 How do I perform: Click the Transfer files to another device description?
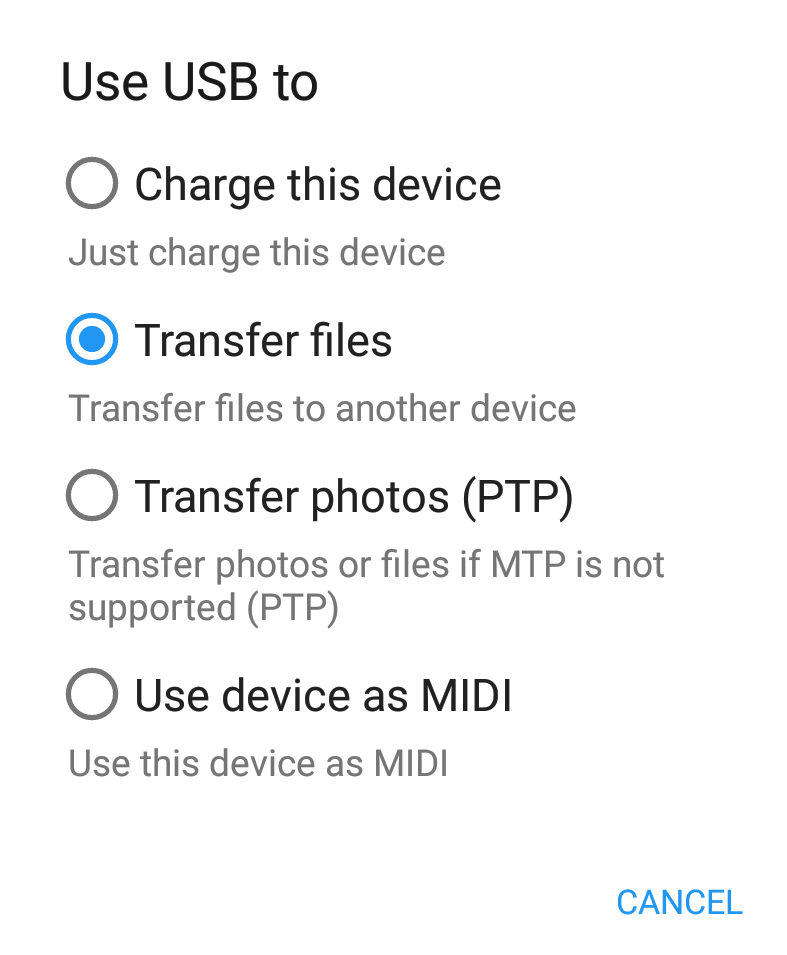tap(322, 408)
